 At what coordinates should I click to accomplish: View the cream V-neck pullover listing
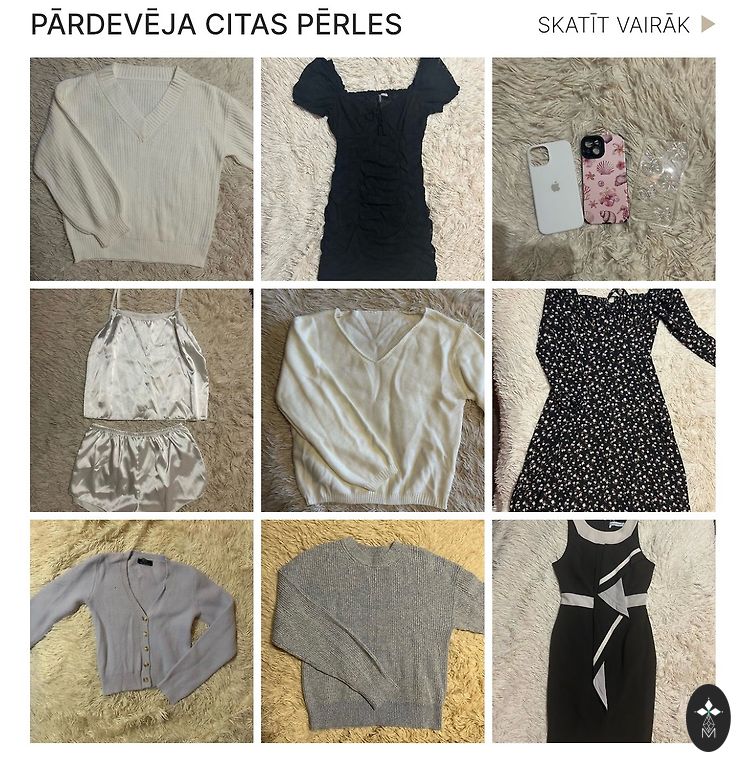[x=372, y=400]
